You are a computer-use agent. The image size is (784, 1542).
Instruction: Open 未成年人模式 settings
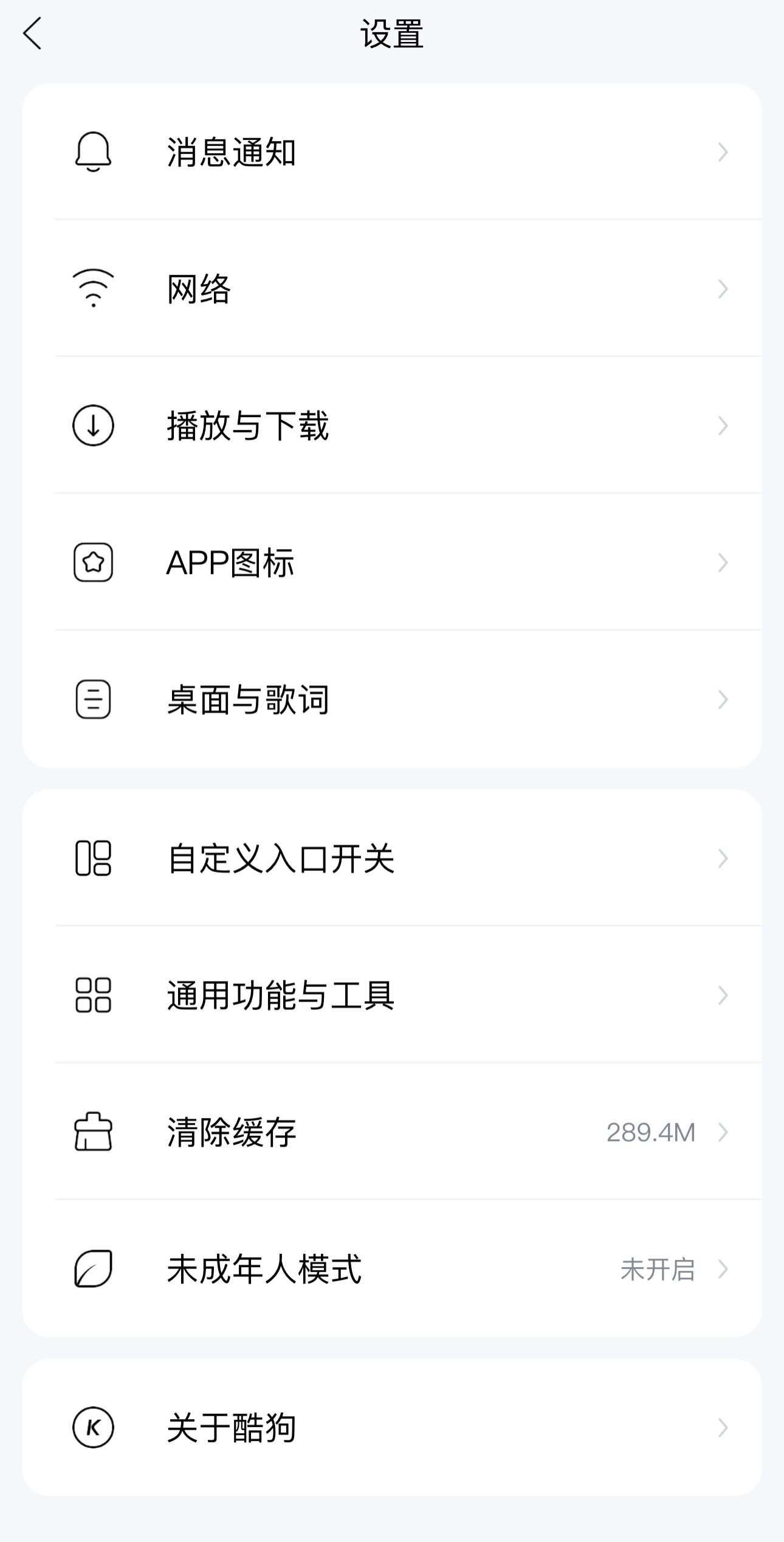[392, 1269]
